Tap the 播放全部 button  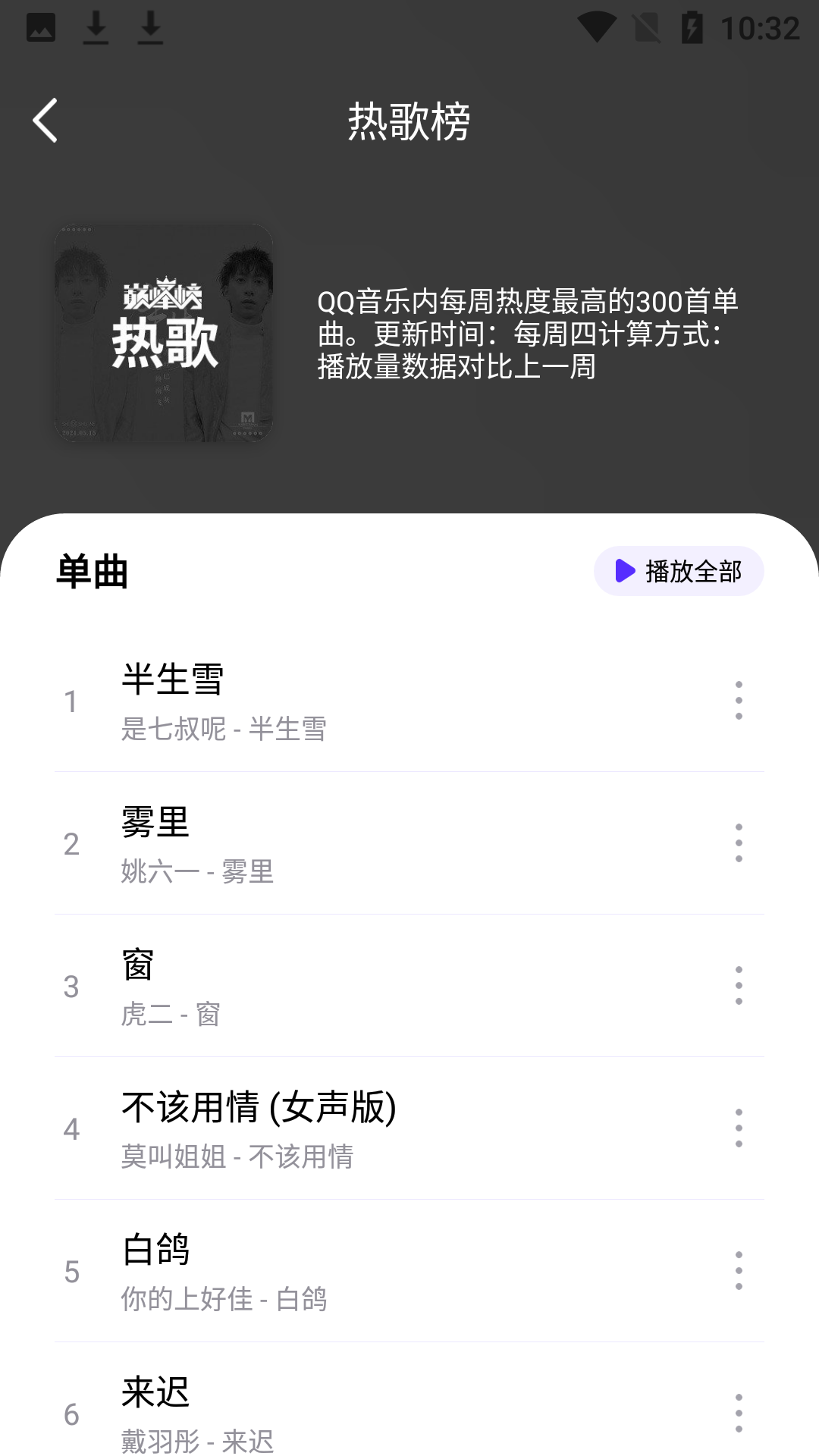pos(679,572)
